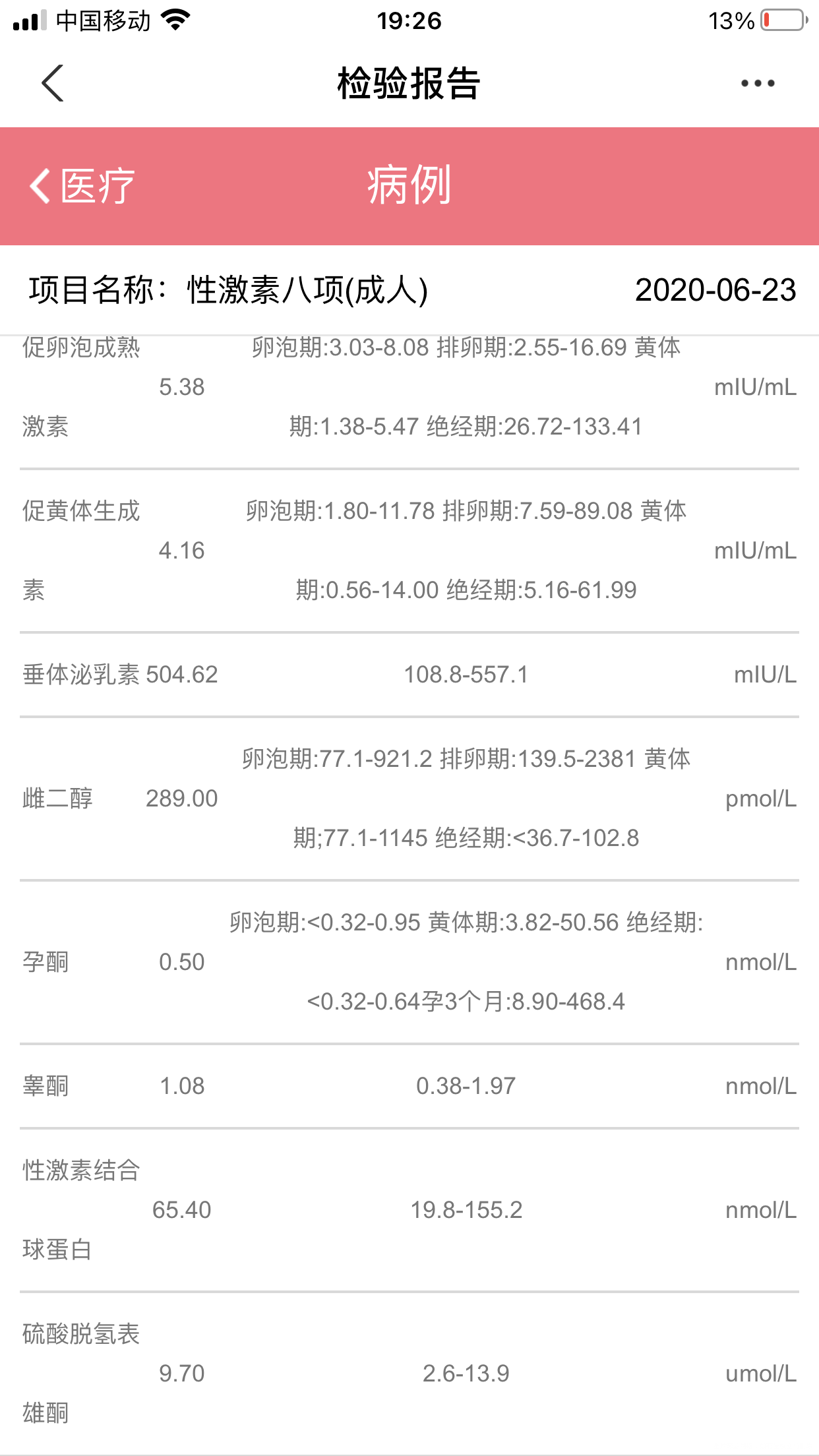Click the back arrow in the navigation bar
Image resolution: width=819 pixels, height=1456 pixels.
51,83
